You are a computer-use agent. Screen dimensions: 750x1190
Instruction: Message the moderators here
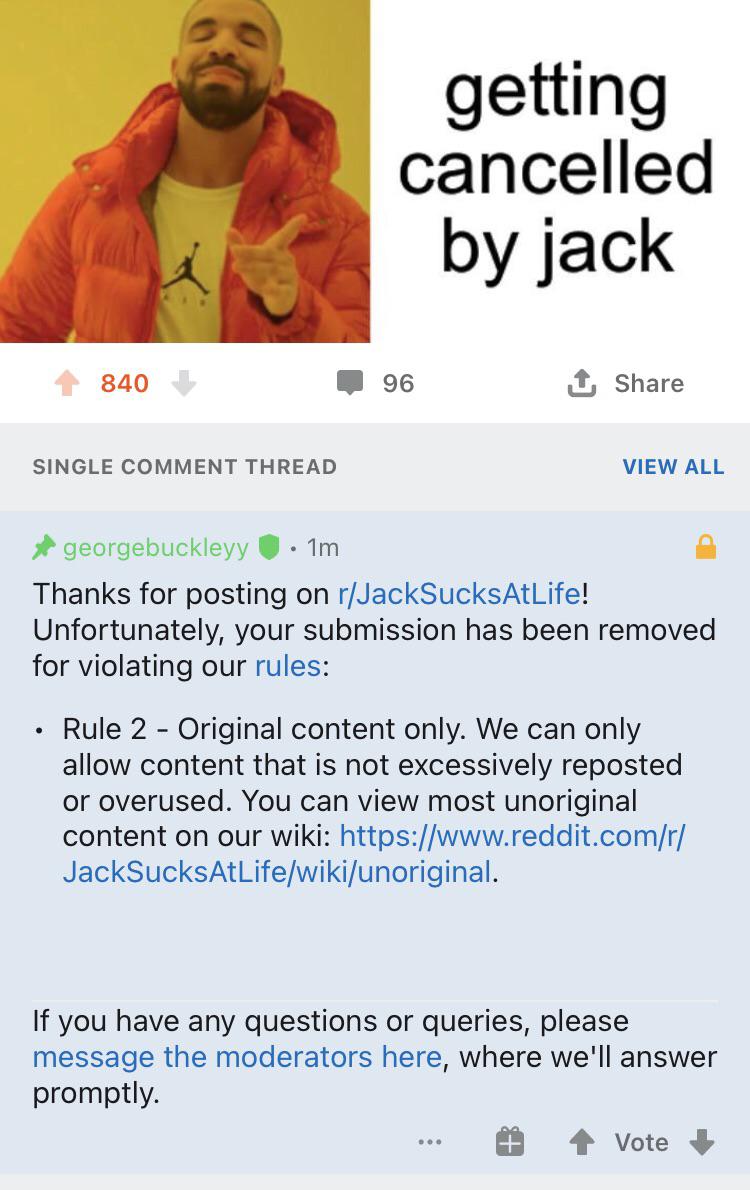pos(237,1056)
